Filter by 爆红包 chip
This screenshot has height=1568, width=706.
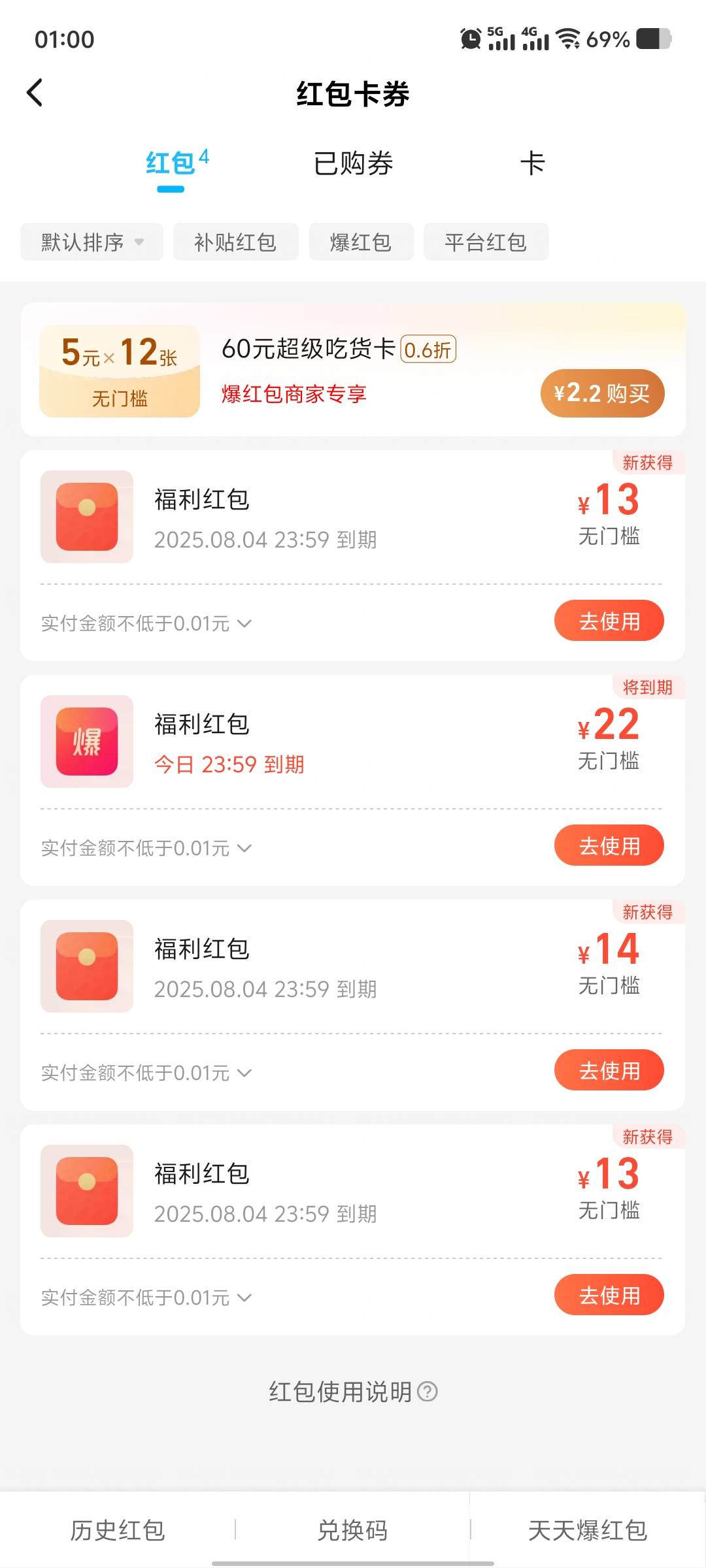pyautogui.click(x=361, y=242)
